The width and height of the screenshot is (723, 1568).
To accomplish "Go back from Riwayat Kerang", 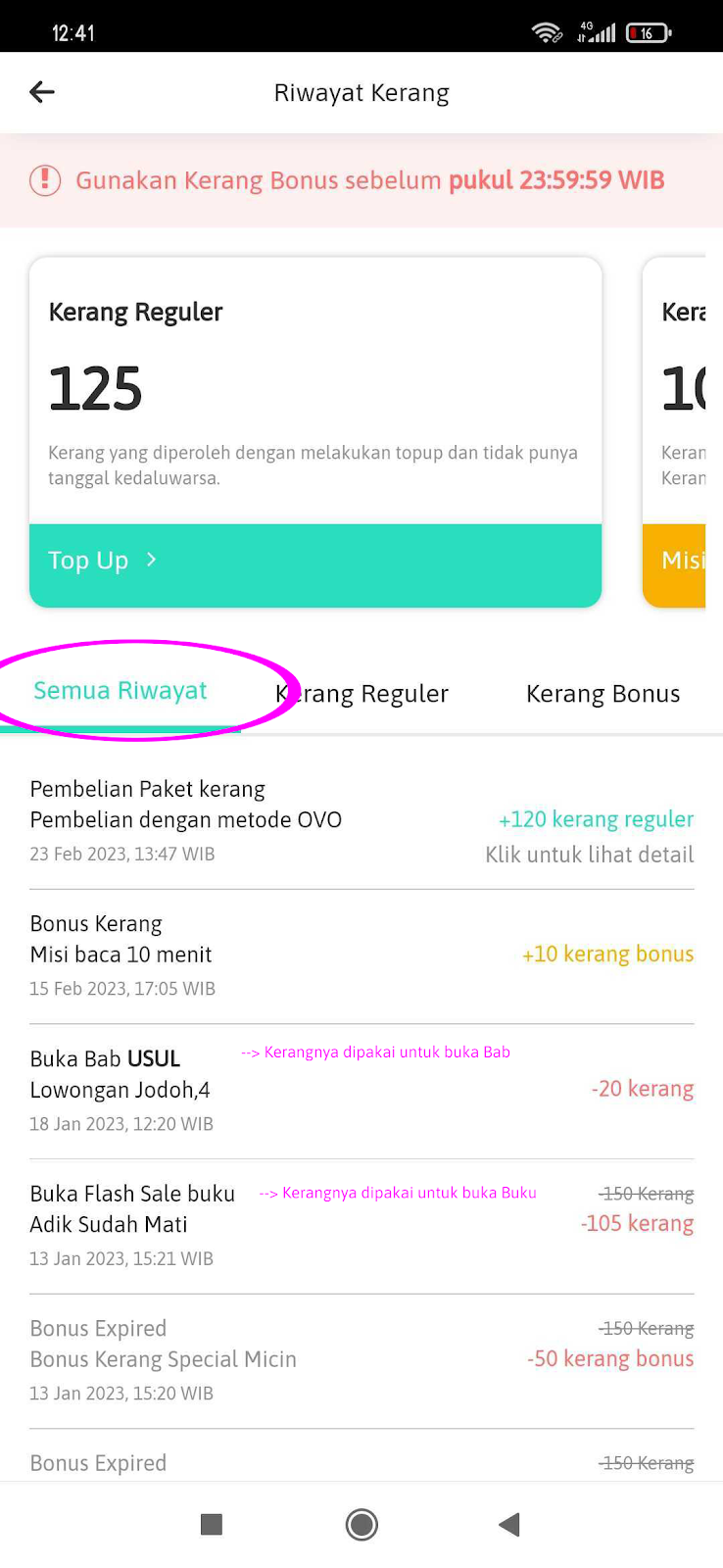I will click(42, 92).
